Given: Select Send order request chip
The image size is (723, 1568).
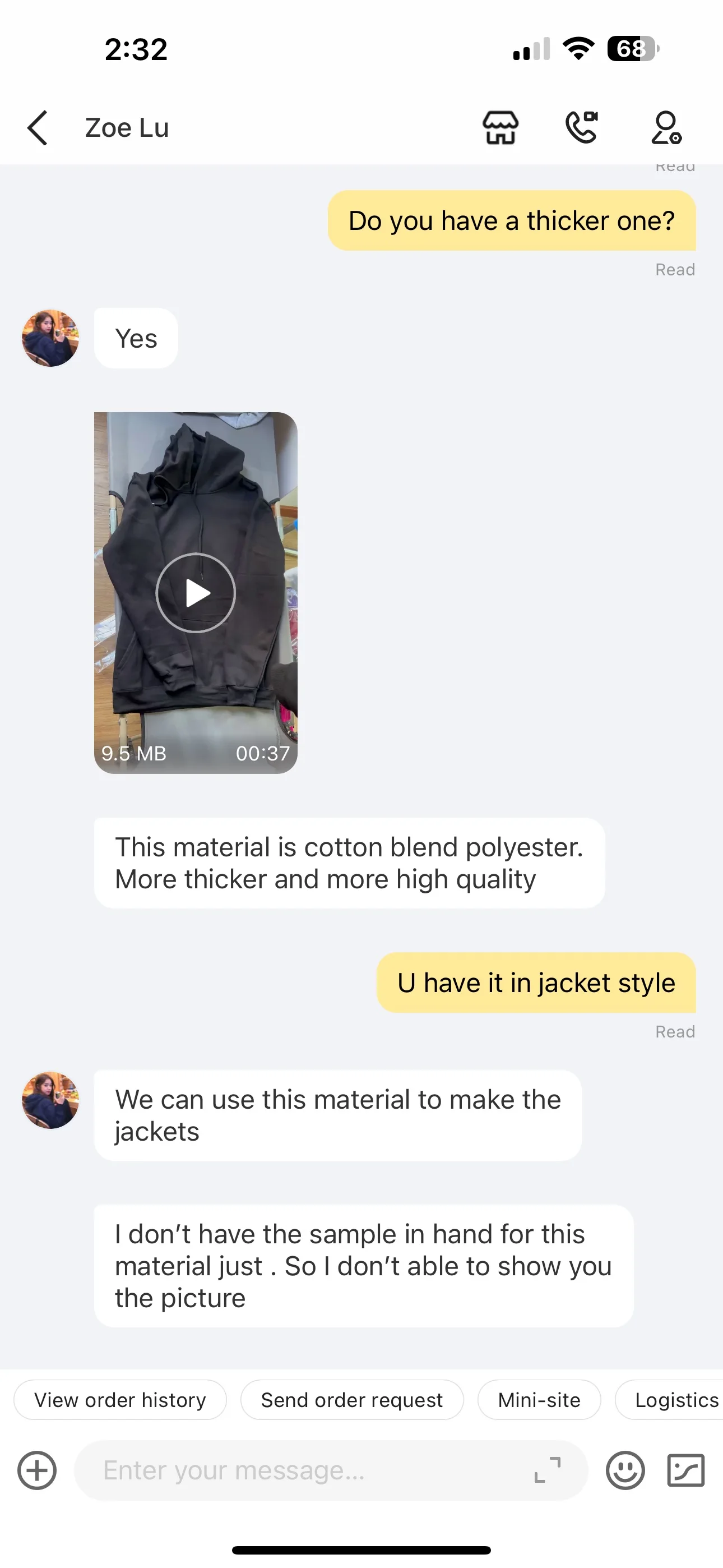Looking at the screenshot, I should pyautogui.click(x=352, y=1400).
